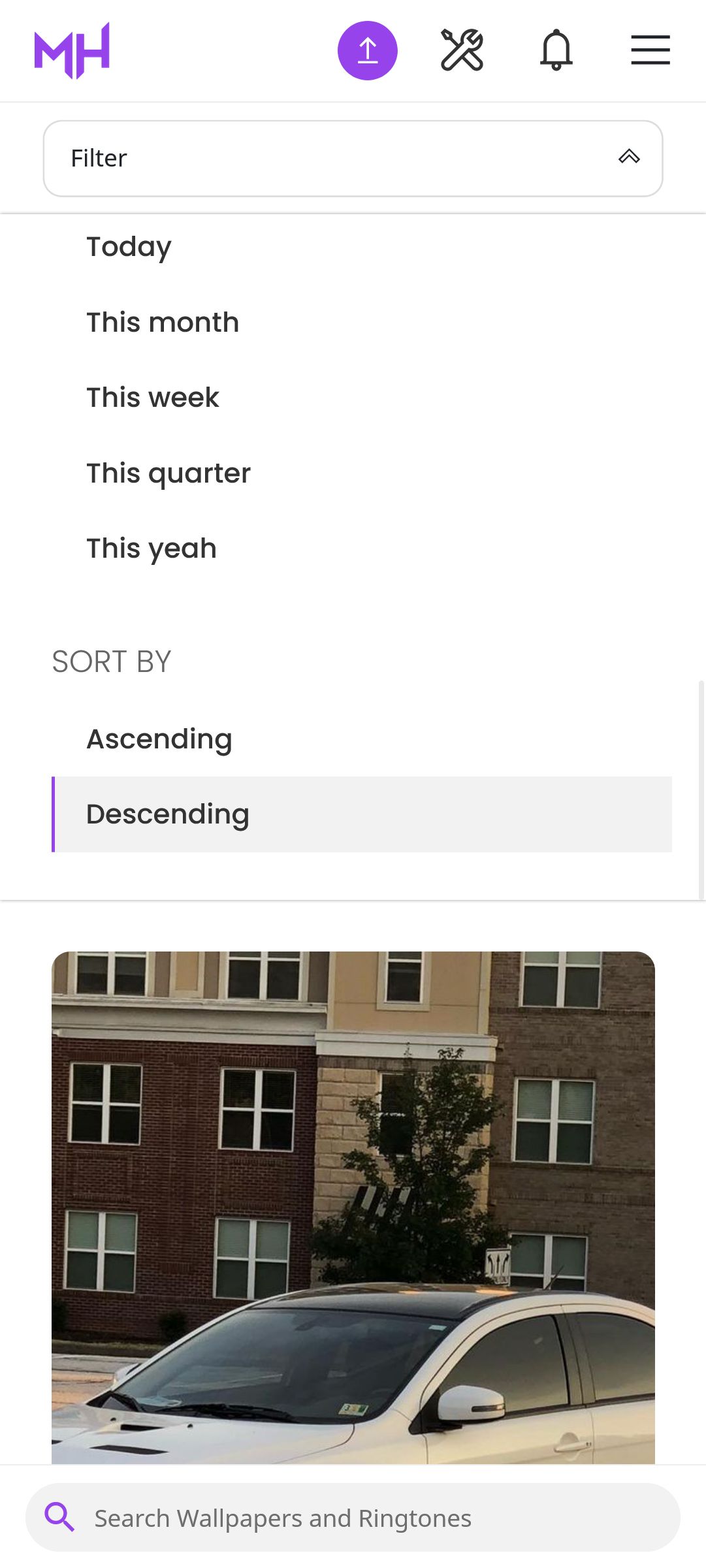Image resolution: width=706 pixels, height=1568 pixels.
Task: Go to the MH home logo
Action: point(72,50)
